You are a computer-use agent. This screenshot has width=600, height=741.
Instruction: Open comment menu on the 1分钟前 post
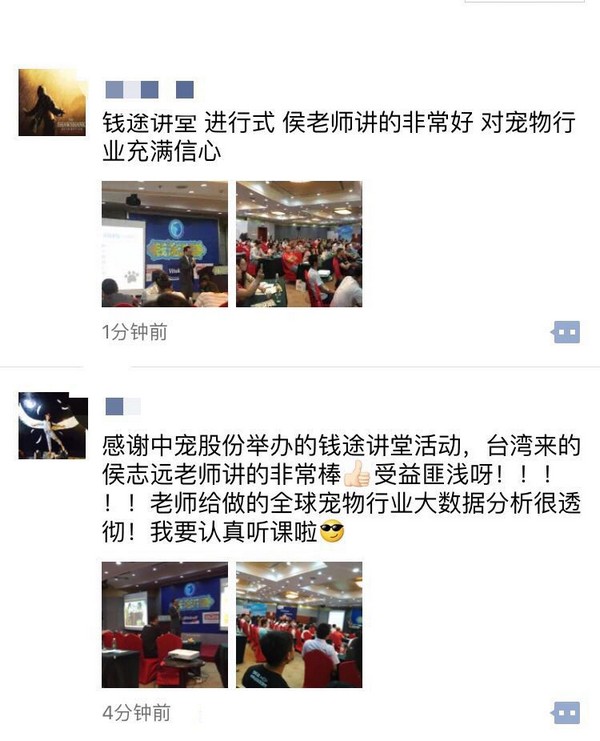pos(566,332)
